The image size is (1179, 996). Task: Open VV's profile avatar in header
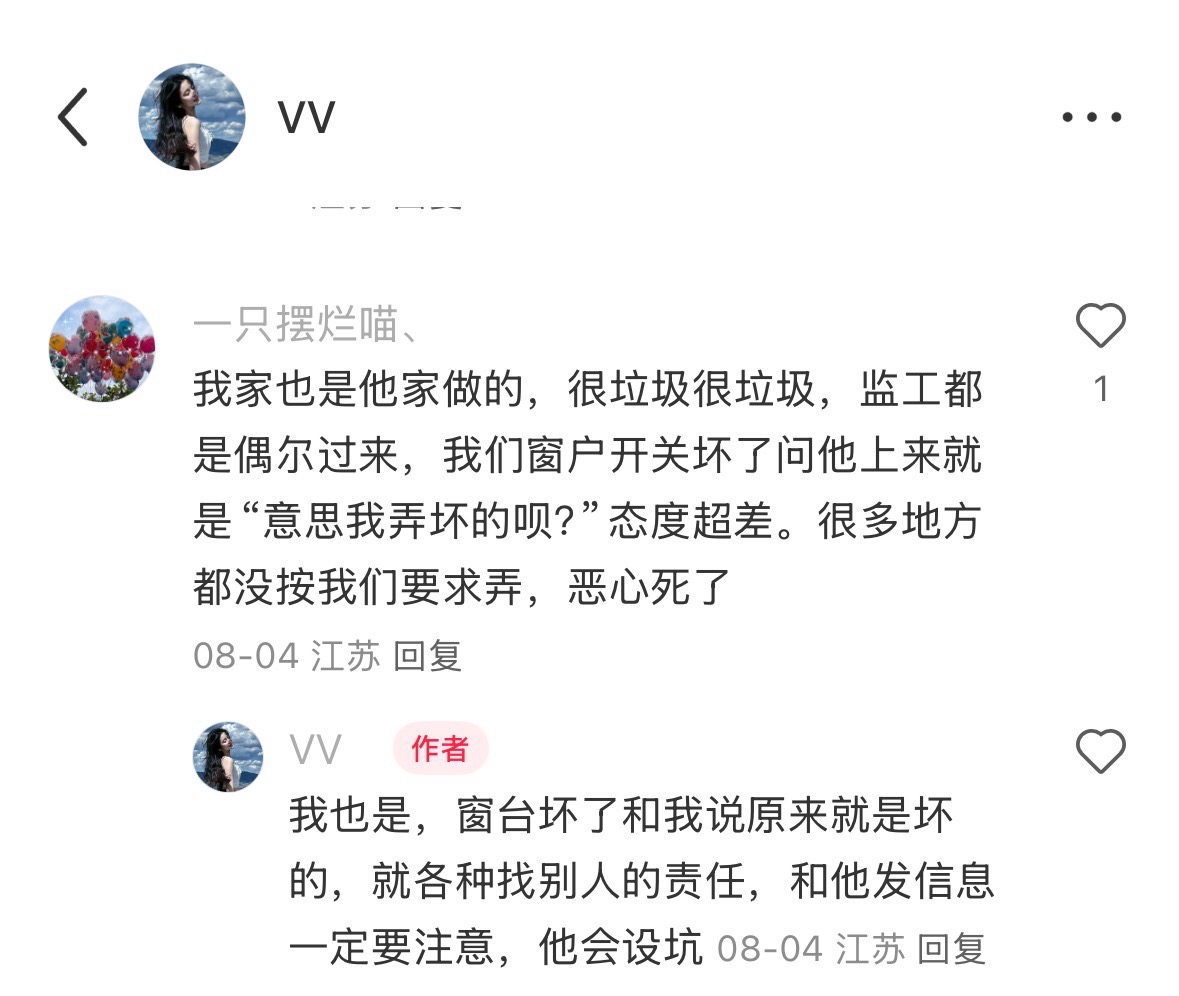(x=192, y=117)
